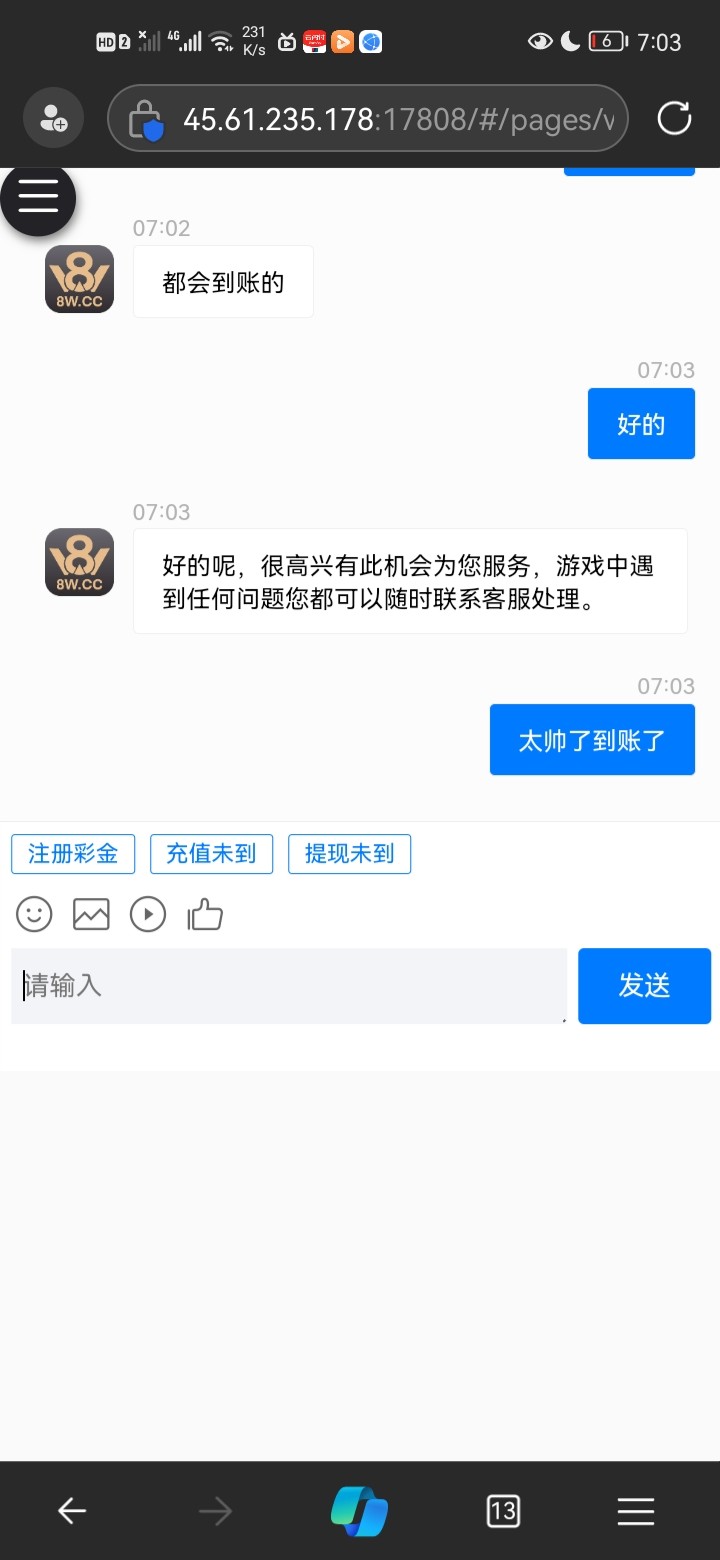Tap the browser address bar
This screenshot has width=720, height=1560.
[368, 118]
